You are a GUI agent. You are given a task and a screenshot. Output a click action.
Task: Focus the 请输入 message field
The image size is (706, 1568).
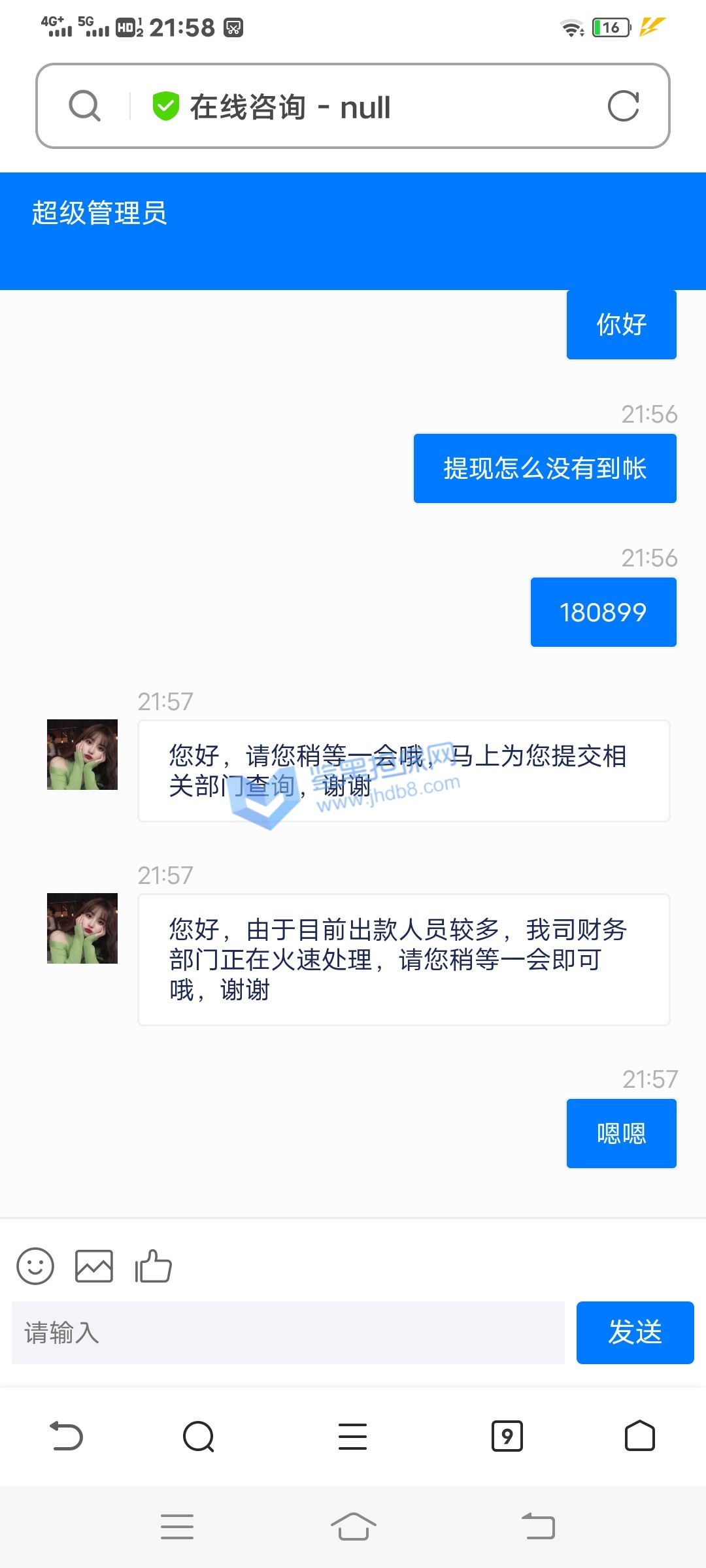pos(288,1333)
